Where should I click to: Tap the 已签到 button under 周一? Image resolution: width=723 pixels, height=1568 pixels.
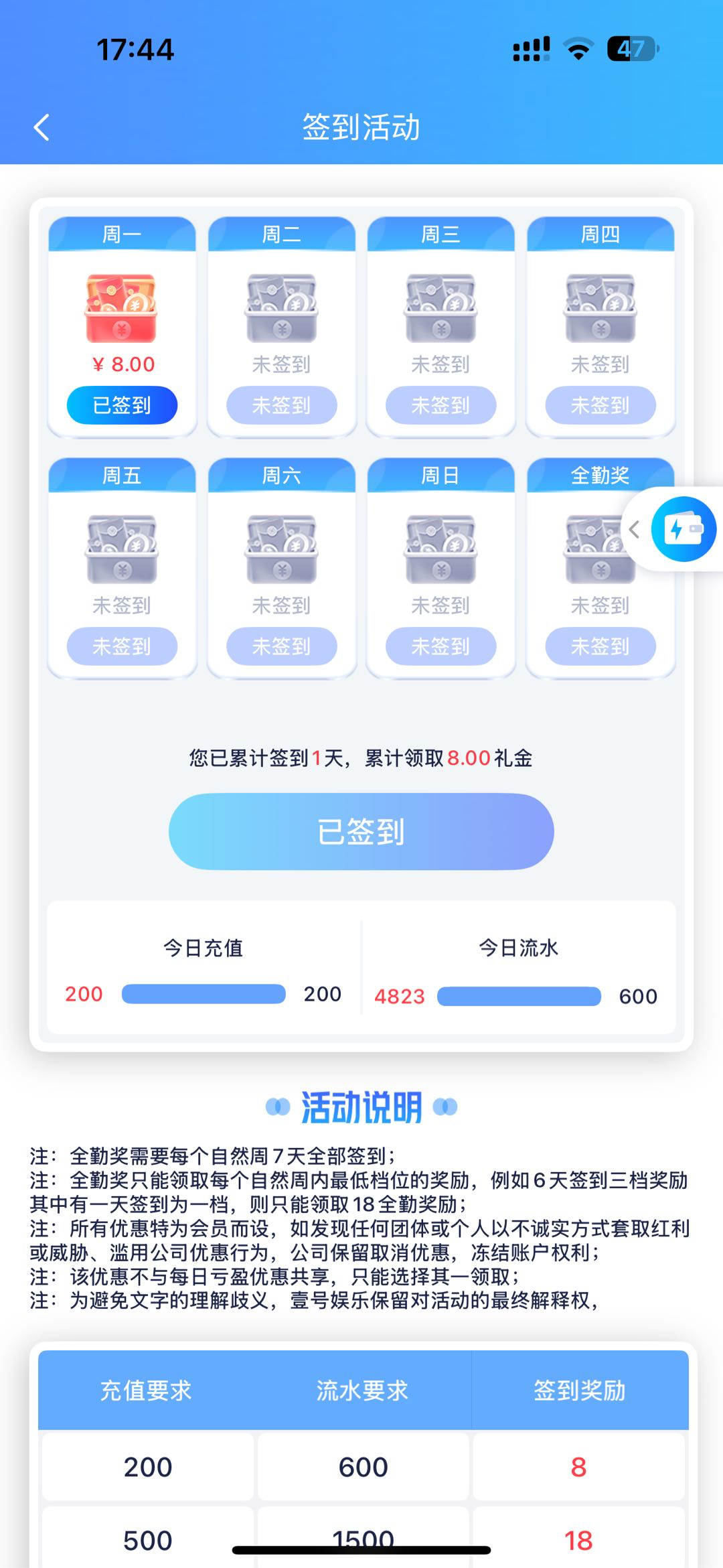(x=122, y=405)
